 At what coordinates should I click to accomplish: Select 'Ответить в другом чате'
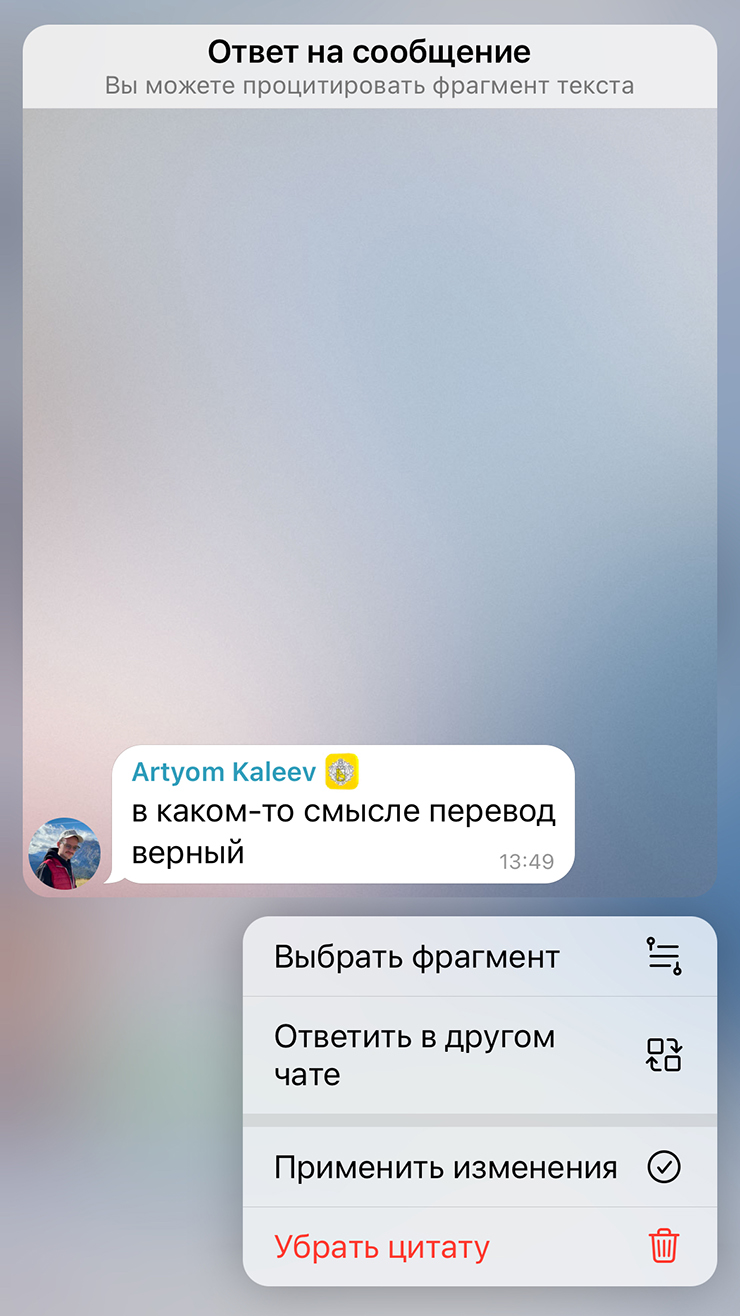click(478, 1055)
